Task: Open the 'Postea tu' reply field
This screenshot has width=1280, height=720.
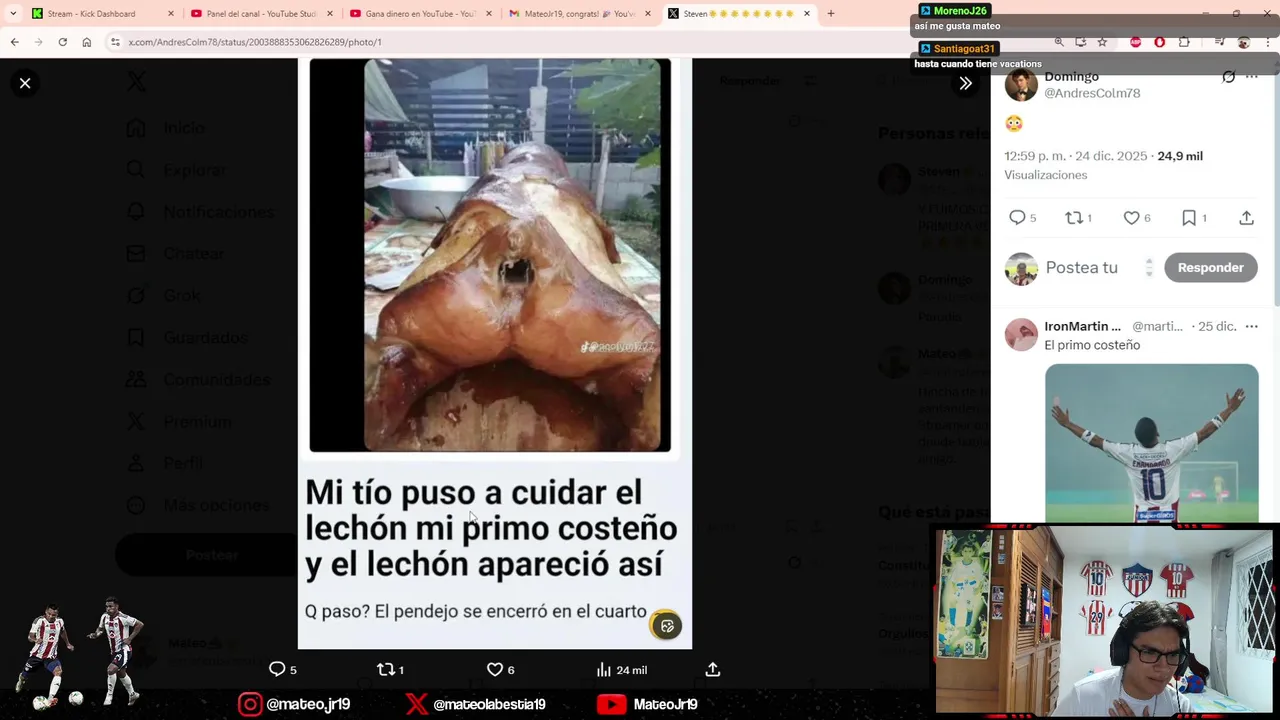Action: [1082, 268]
